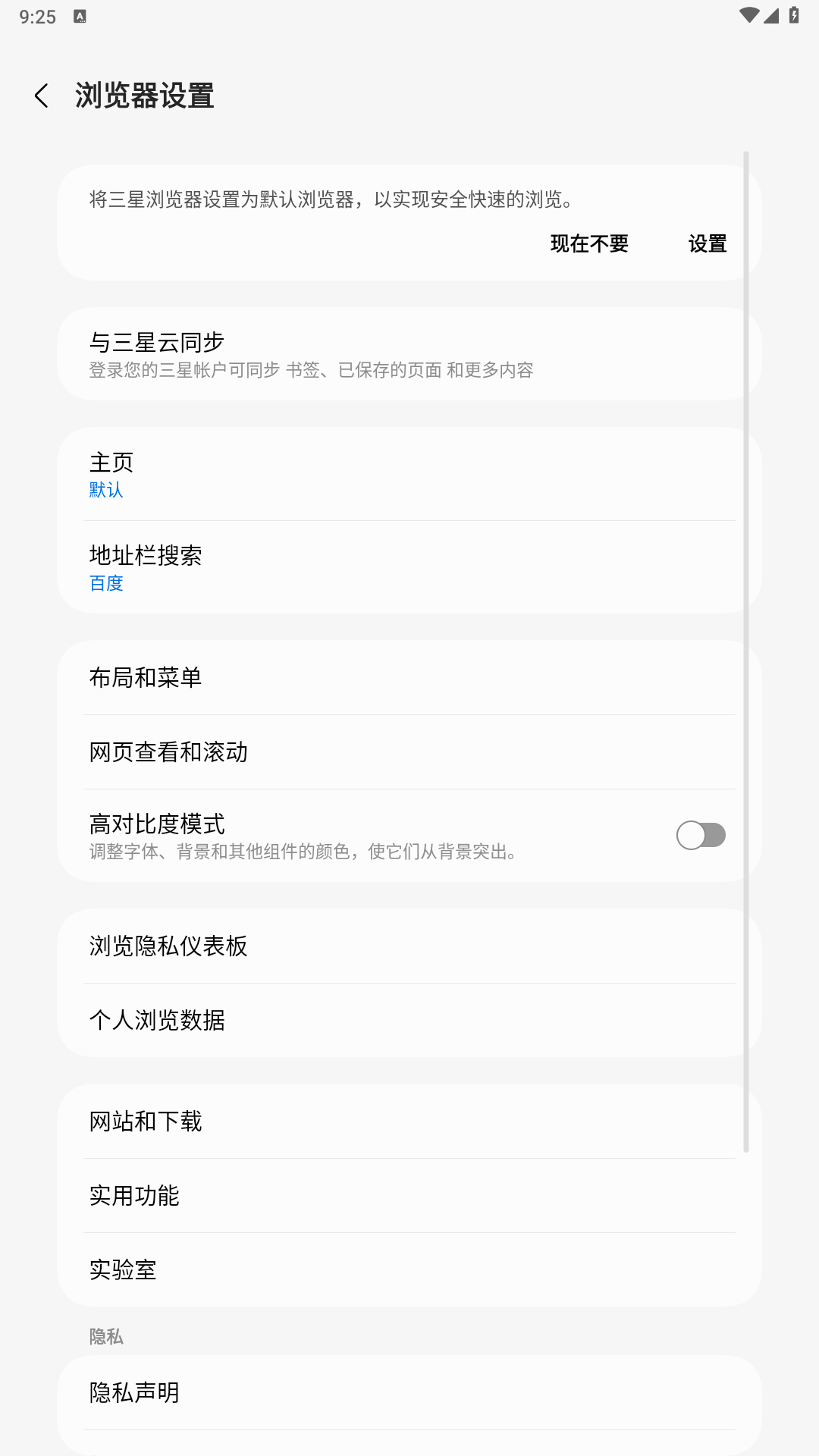Tap 设置 to set default browser

point(707,243)
